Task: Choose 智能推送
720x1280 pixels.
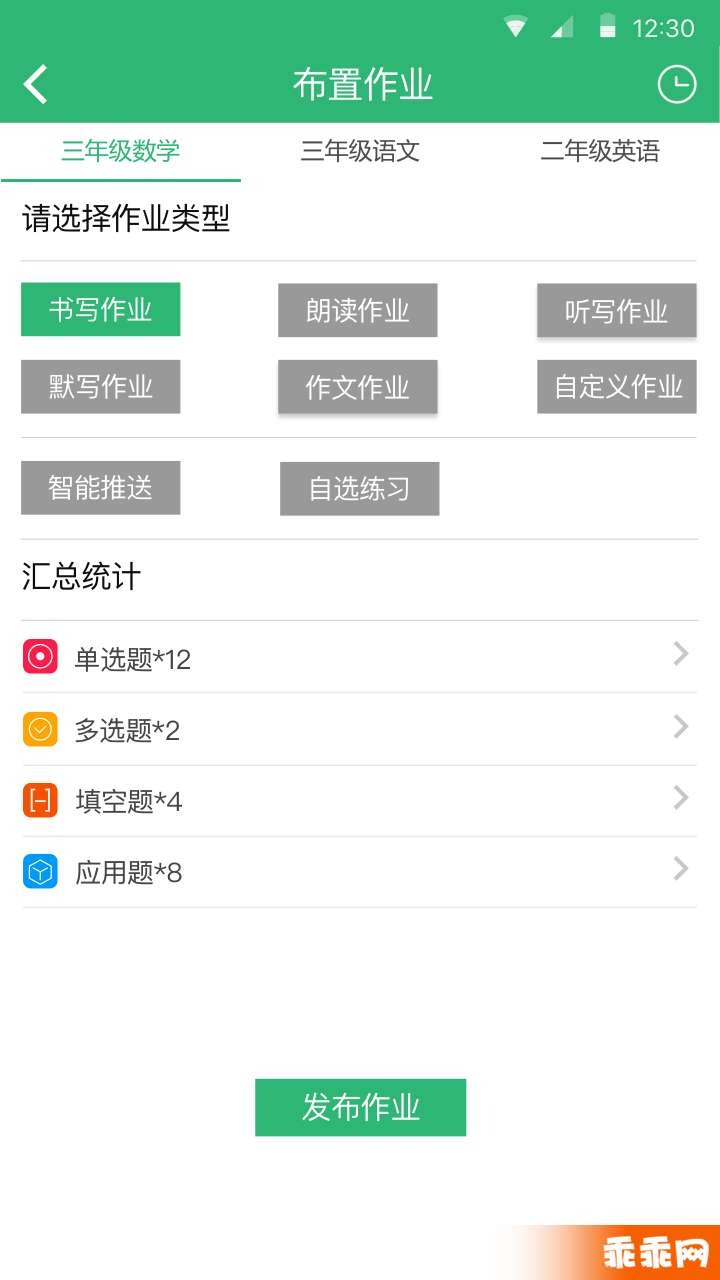Action: (x=101, y=487)
